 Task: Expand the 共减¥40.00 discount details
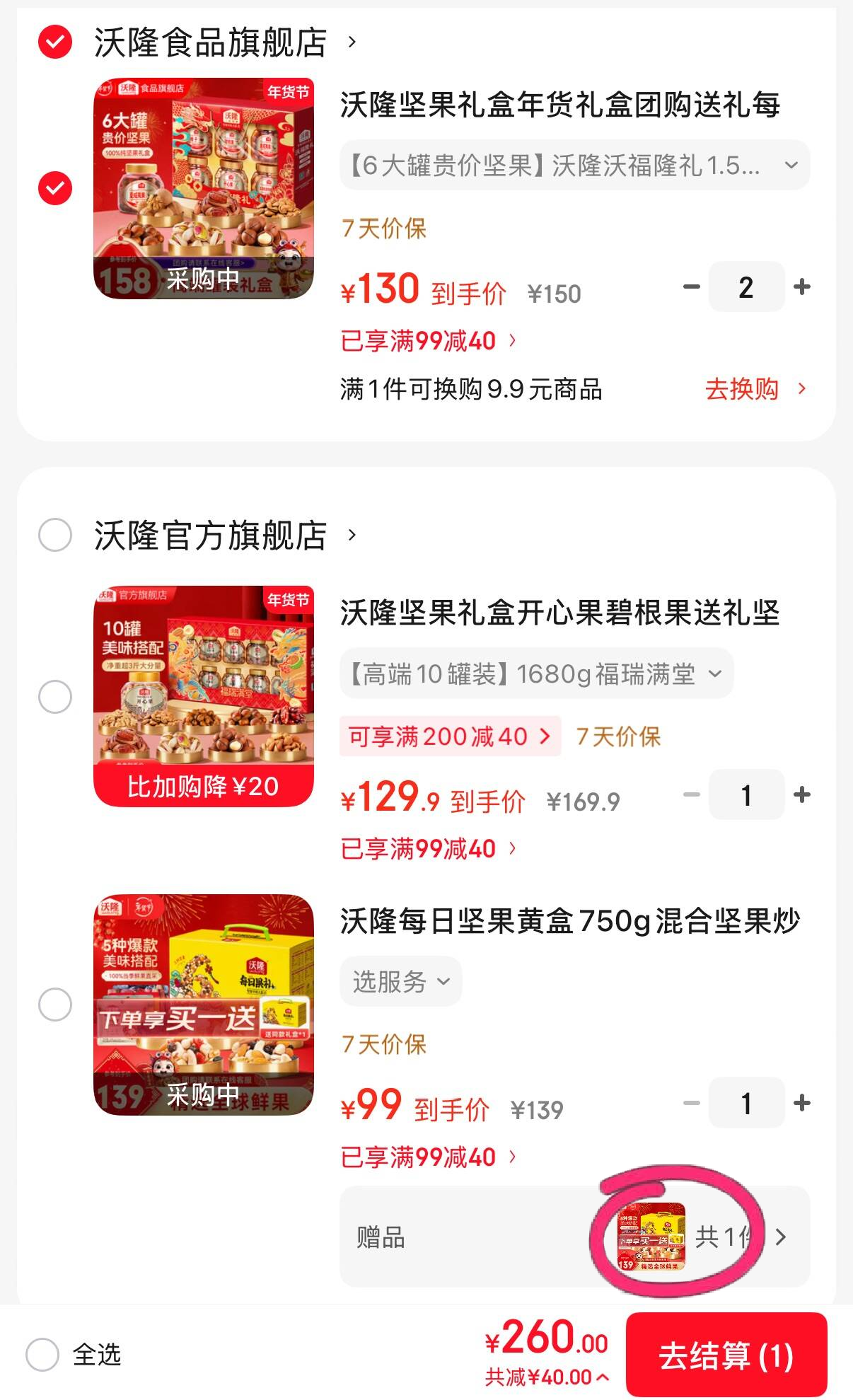[x=546, y=1377]
